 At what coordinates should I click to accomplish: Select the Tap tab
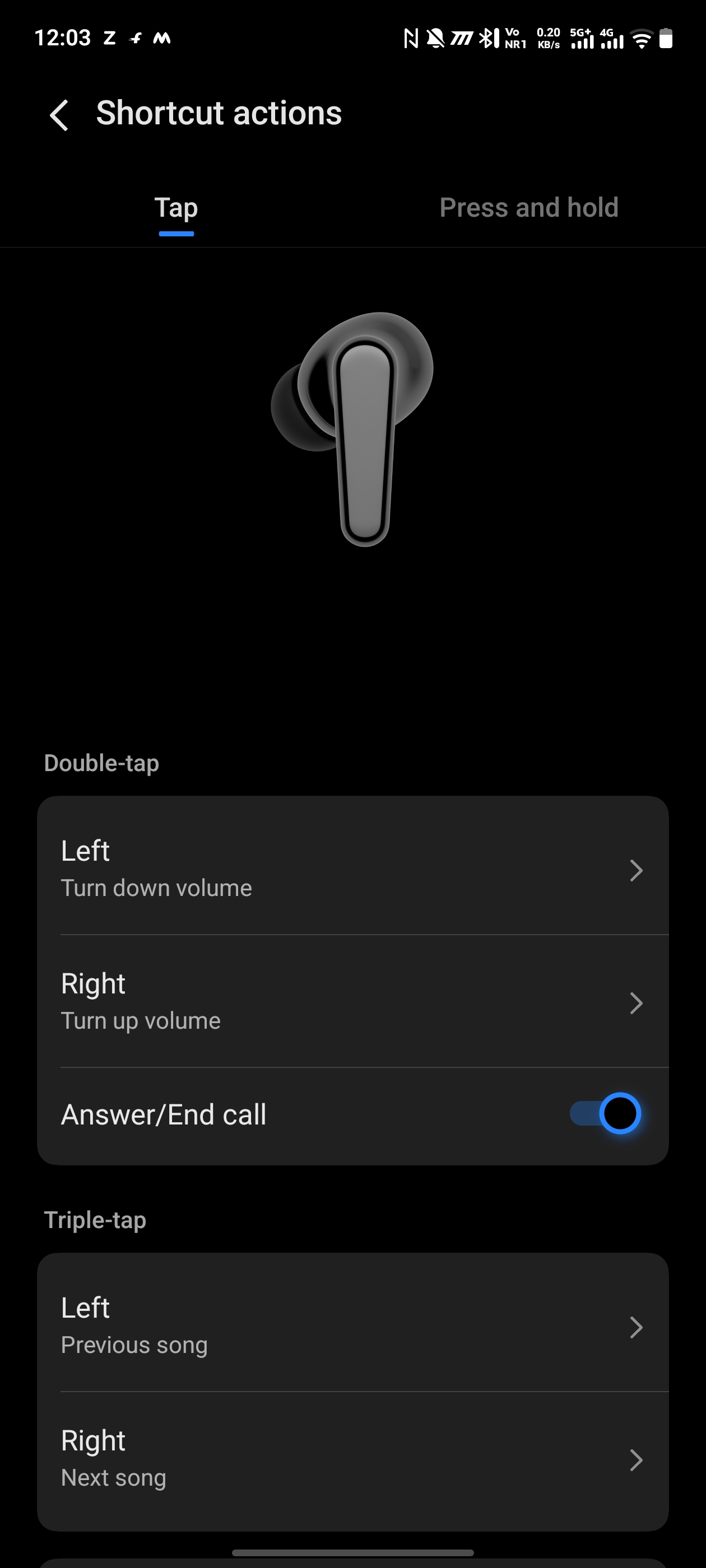[x=176, y=208]
